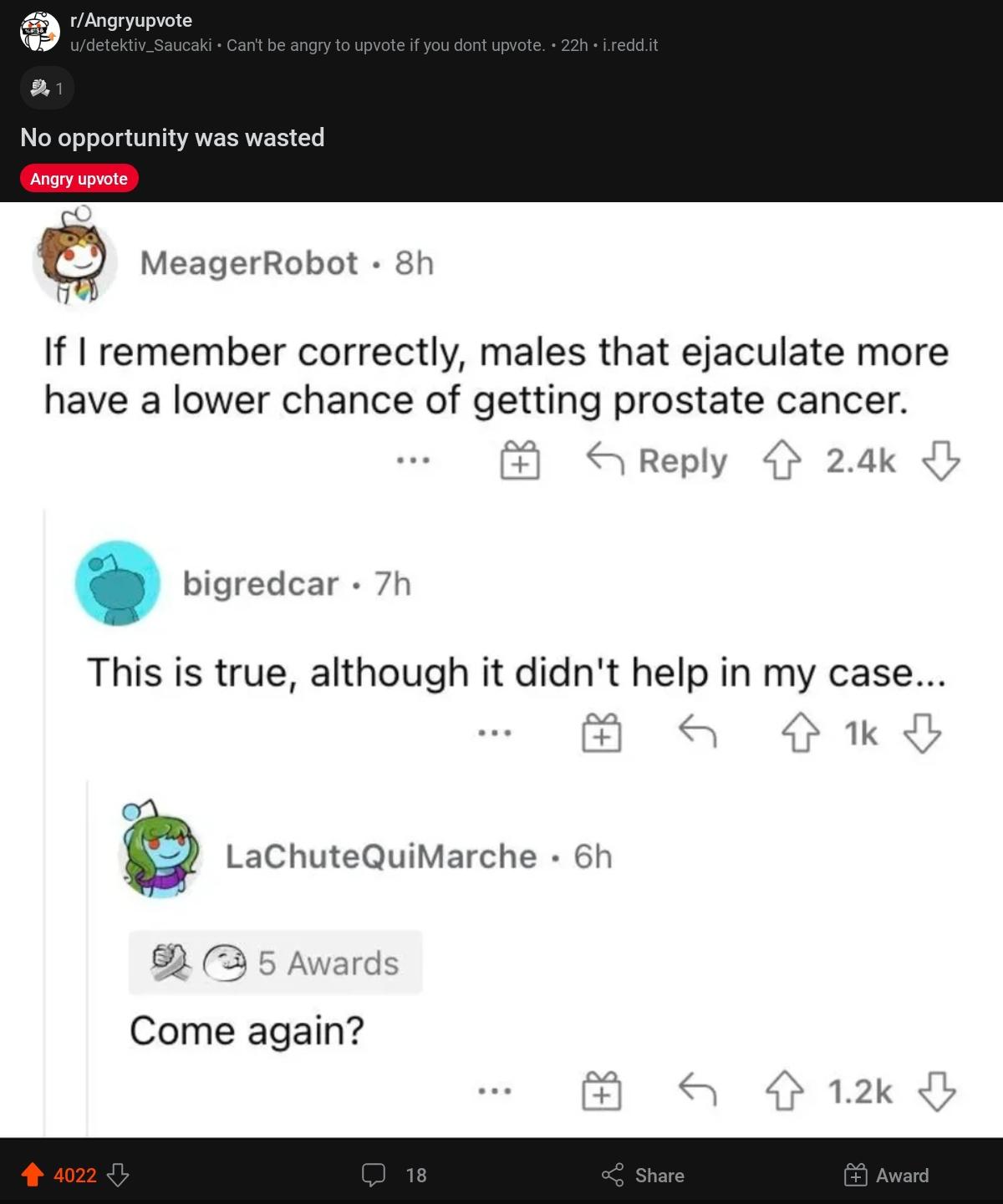
Task: Select the Angry upvote flair tag
Action: (x=79, y=178)
